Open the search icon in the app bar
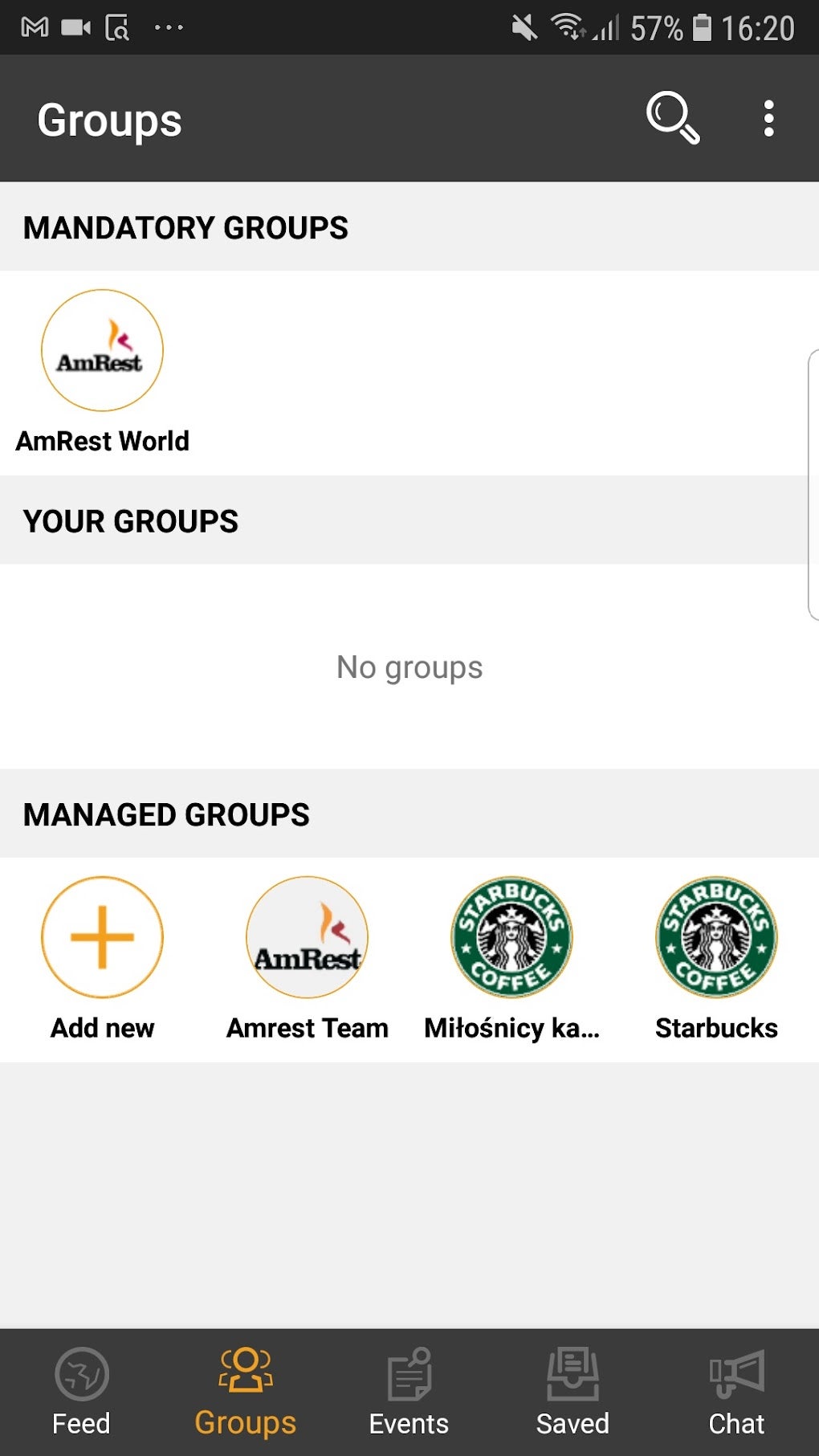 tap(672, 119)
